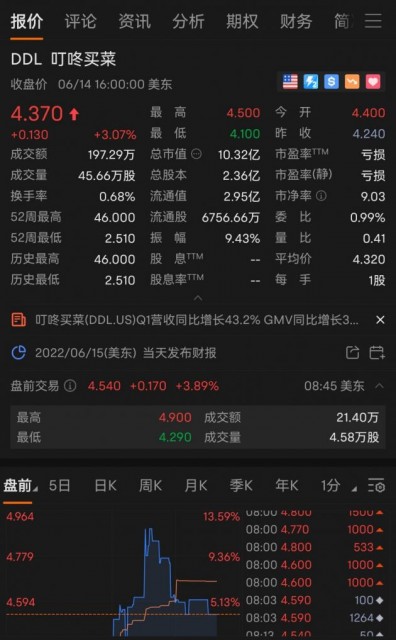This screenshot has width=396, height=640.
Task: Open the Q1营收 news headline
Action: pyautogui.click(x=197, y=320)
